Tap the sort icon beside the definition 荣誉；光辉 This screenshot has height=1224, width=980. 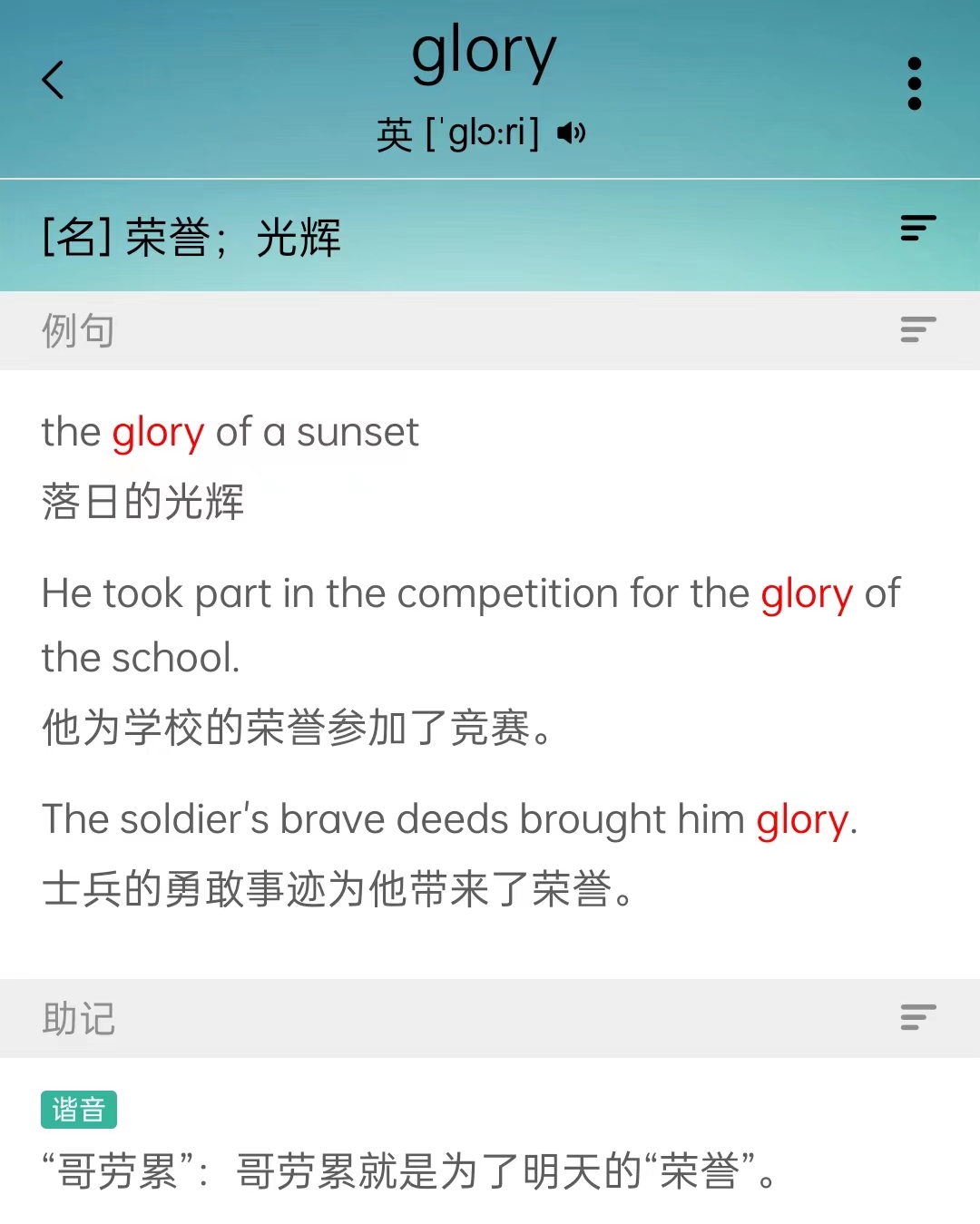917,229
